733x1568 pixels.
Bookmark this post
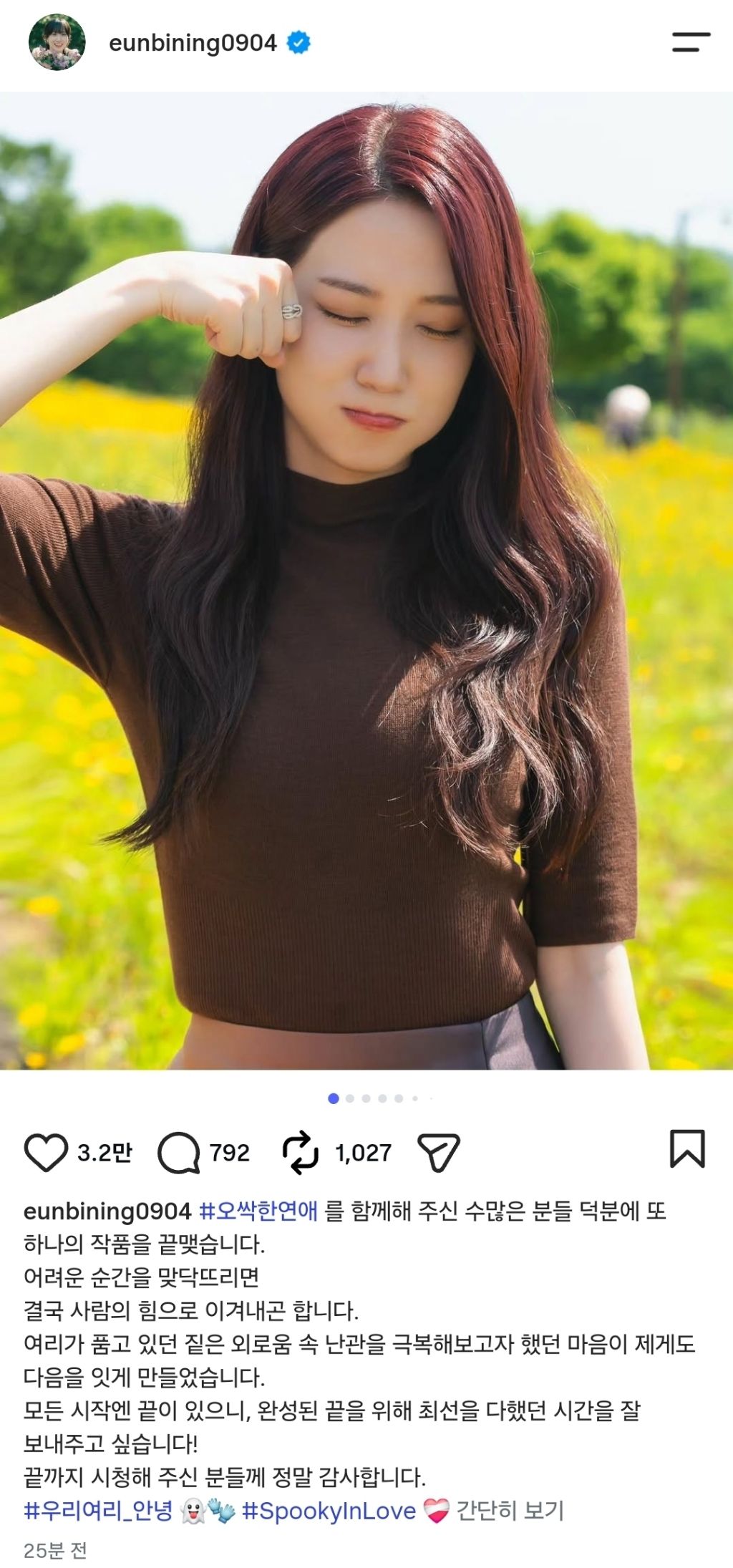click(x=687, y=1149)
